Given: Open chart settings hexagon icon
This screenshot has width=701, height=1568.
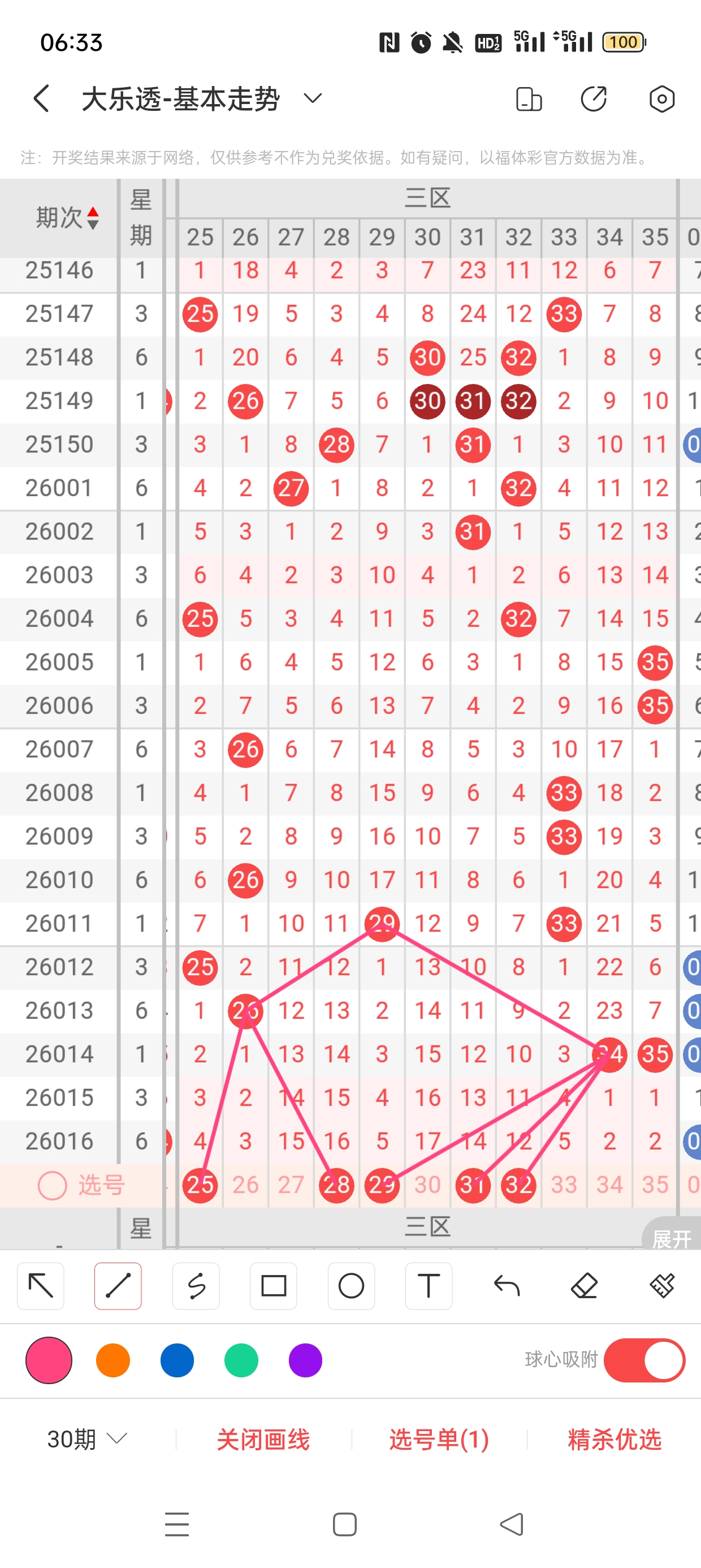Looking at the screenshot, I should tap(661, 98).
